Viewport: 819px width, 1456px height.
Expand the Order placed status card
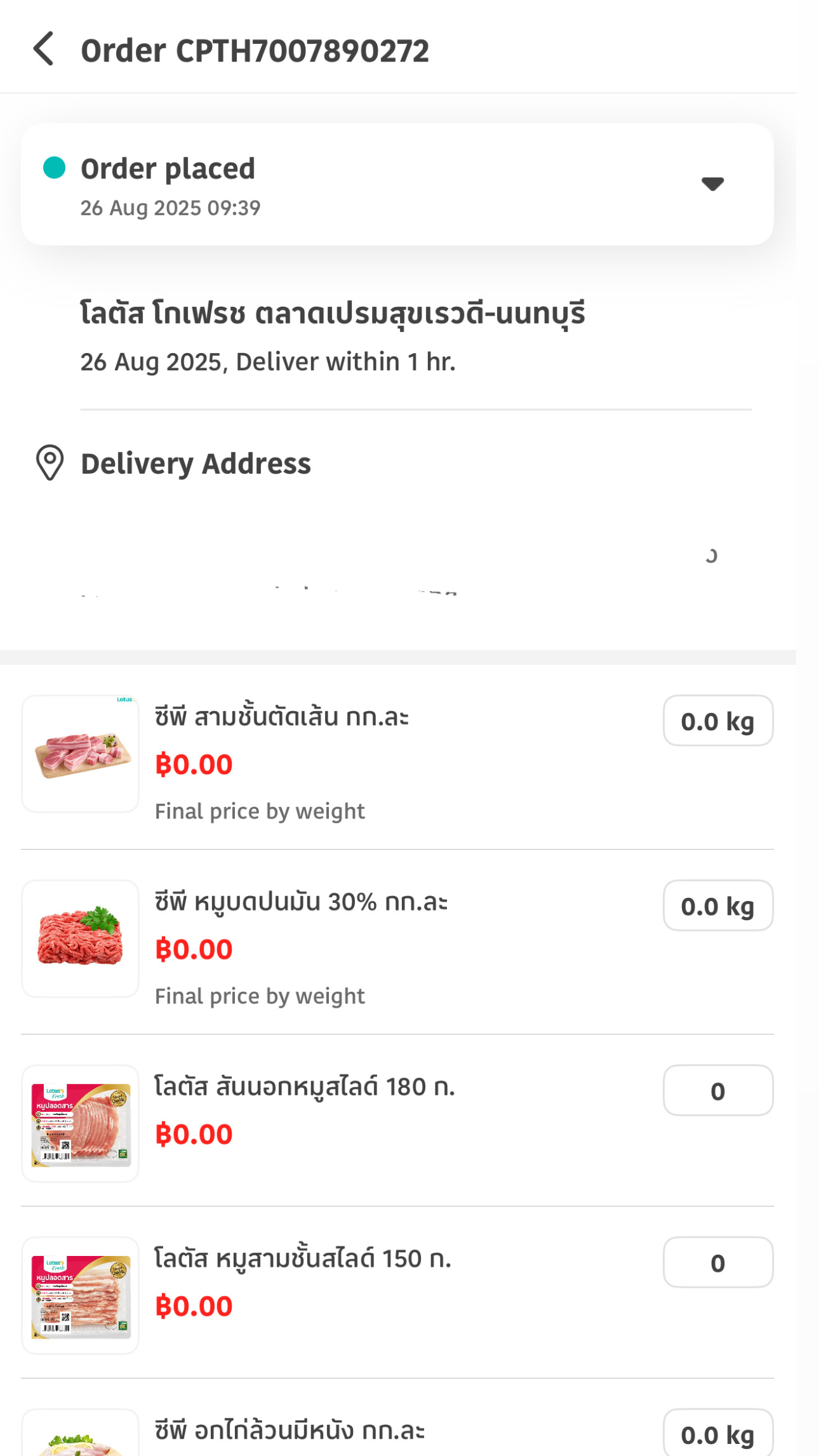(712, 184)
